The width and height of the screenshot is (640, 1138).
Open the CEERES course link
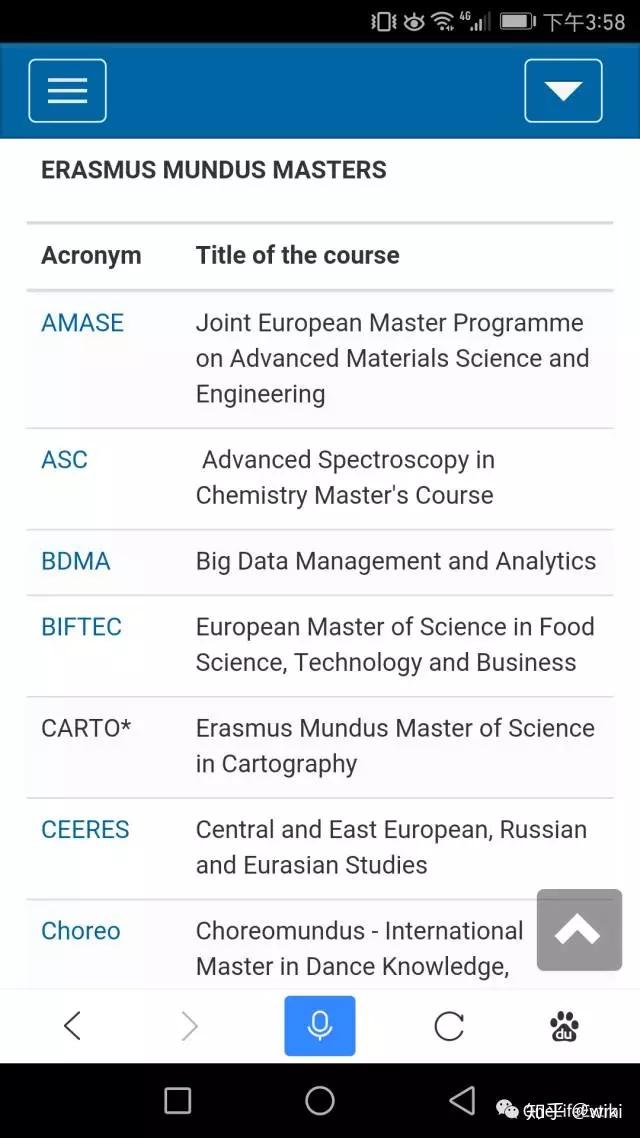(86, 830)
